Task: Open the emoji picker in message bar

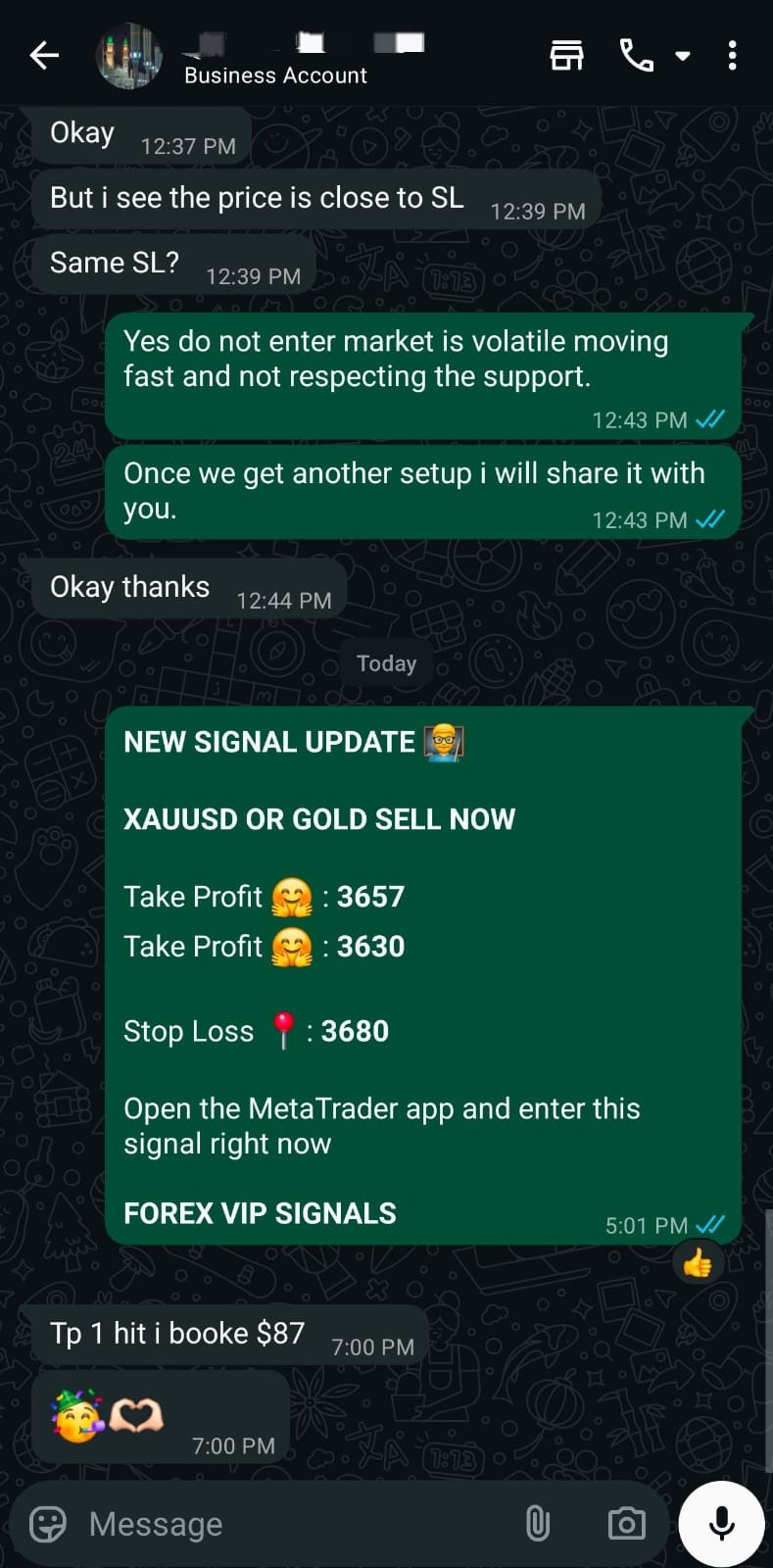Action: pyautogui.click(x=48, y=1524)
